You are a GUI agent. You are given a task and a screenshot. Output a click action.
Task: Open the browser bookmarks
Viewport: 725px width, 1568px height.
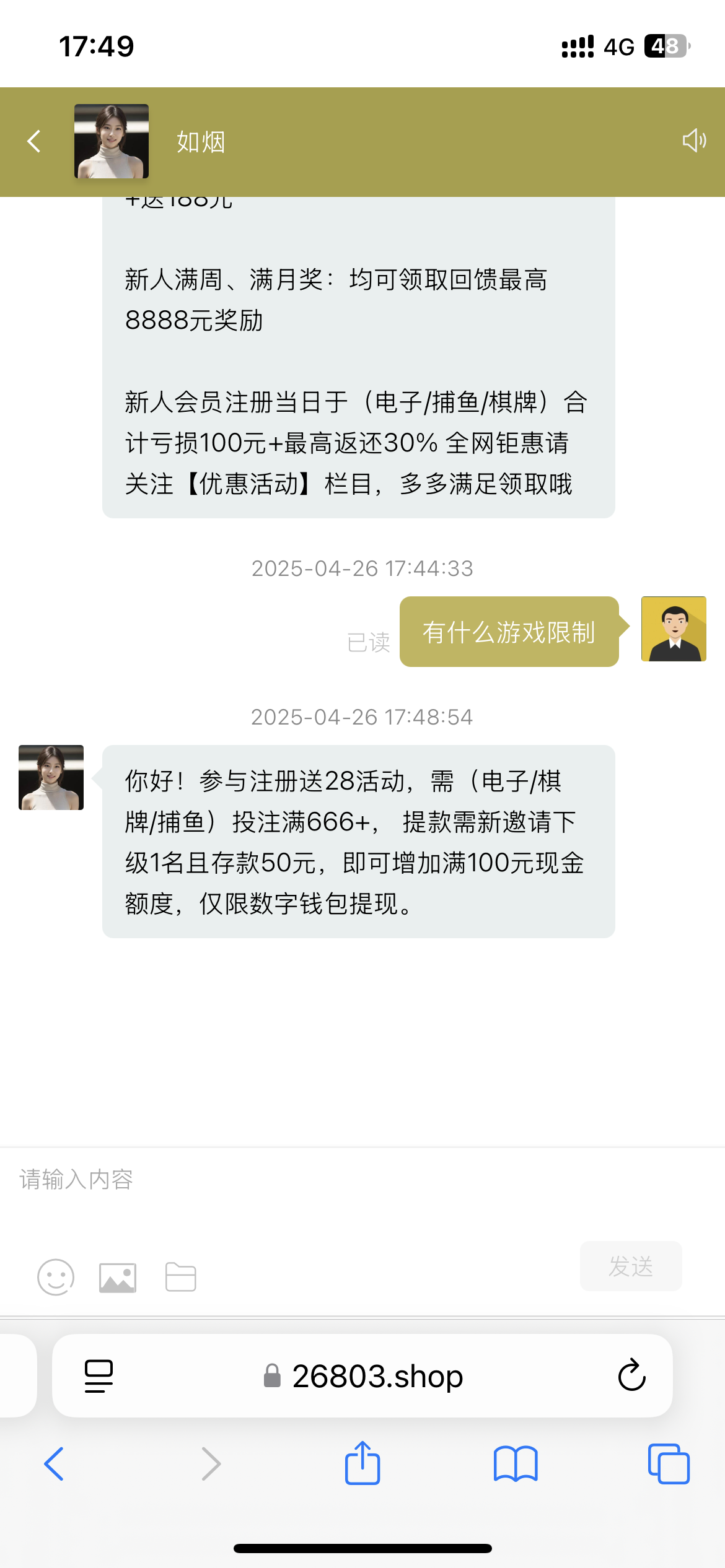[516, 1464]
